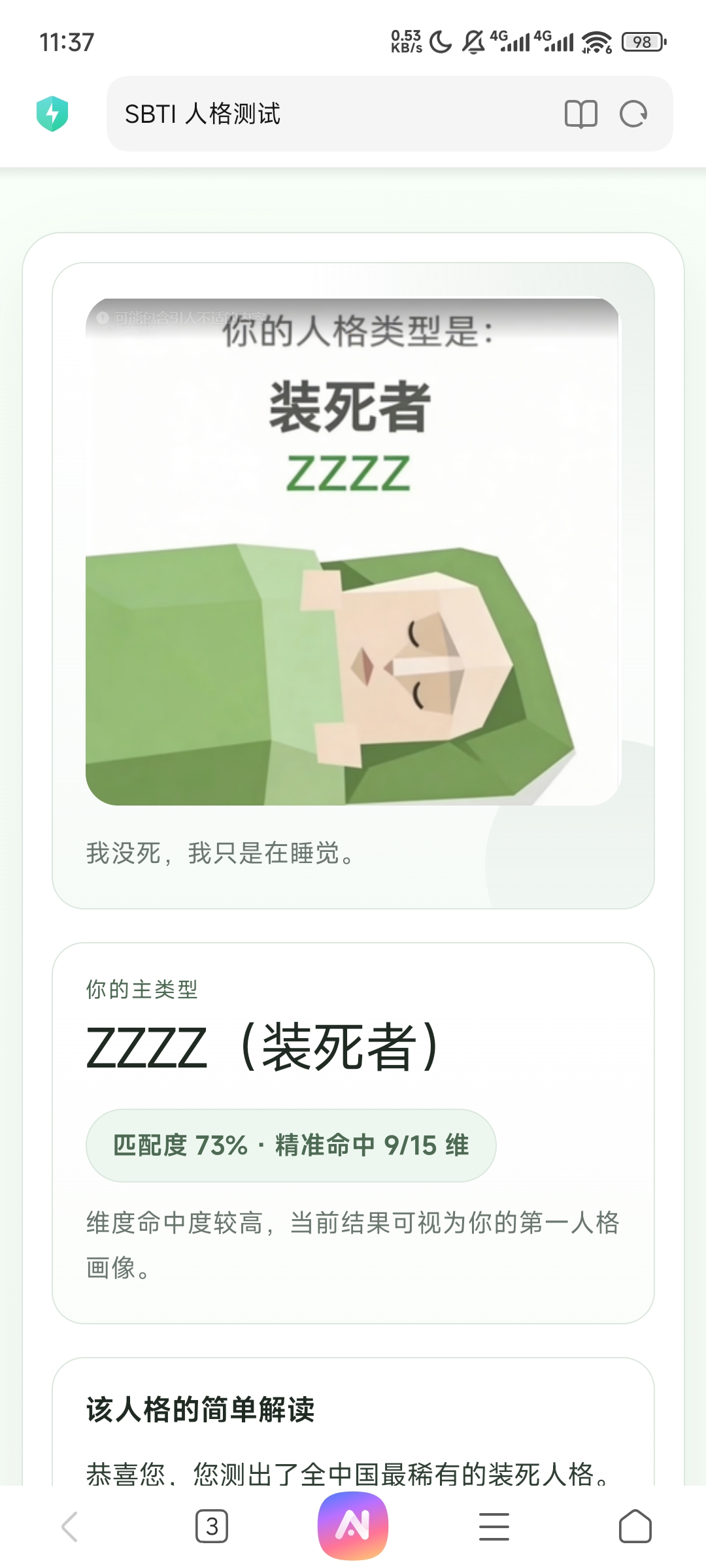Open the browser menu

pos(494,1527)
